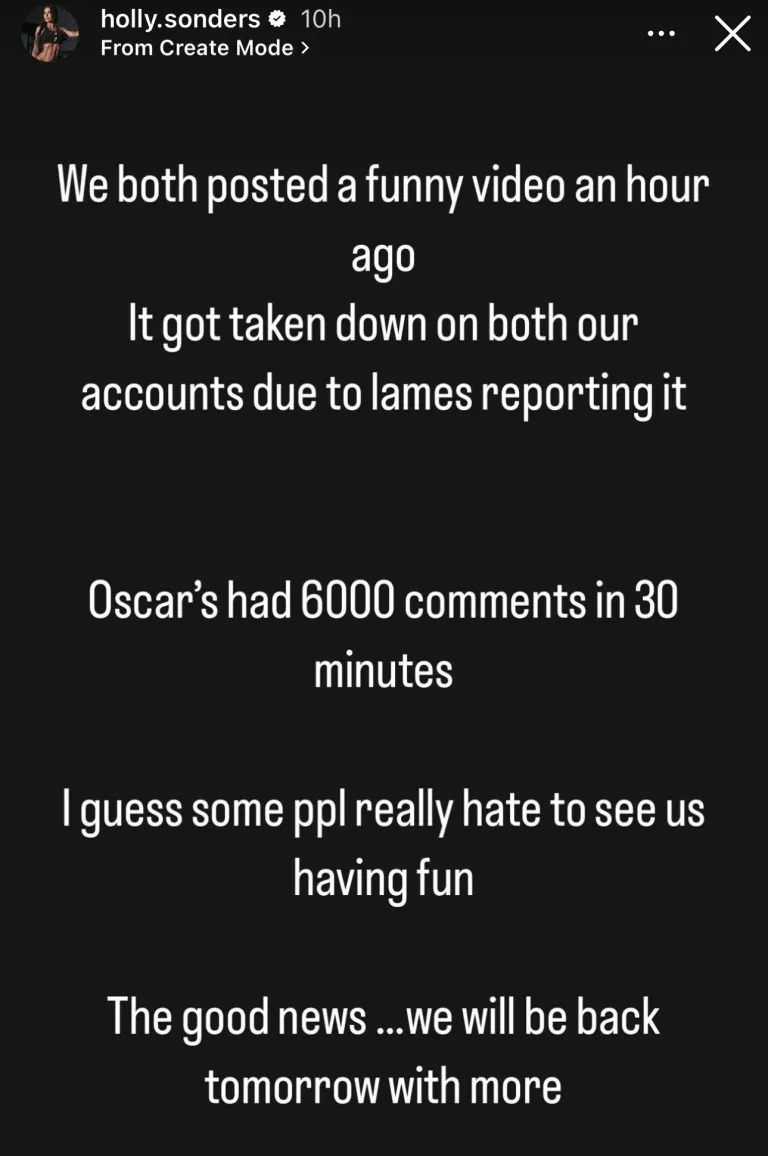Open the holly.sonders username link
Screen dimensions: 768x1156
pyautogui.click(x=180, y=19)
